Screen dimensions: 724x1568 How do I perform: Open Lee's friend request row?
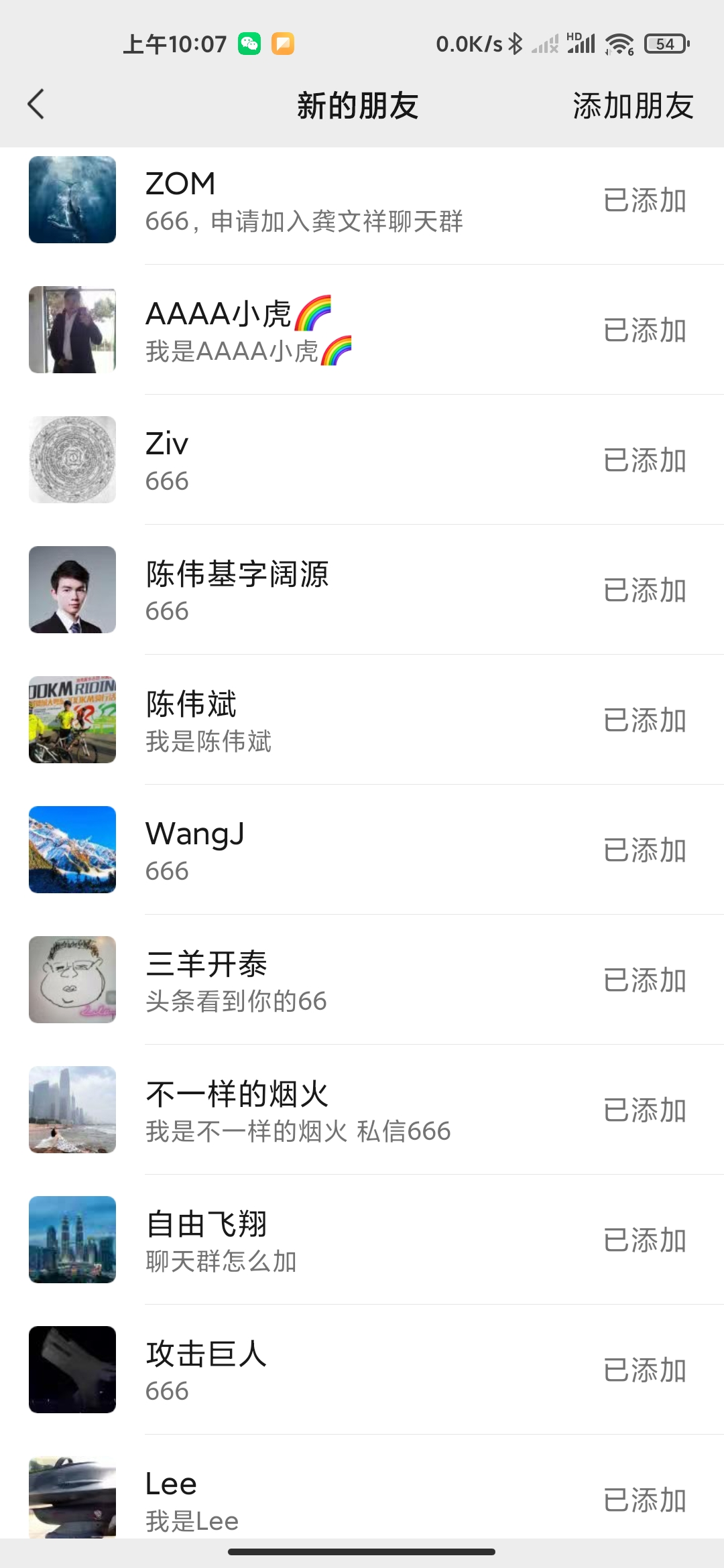362,1498
